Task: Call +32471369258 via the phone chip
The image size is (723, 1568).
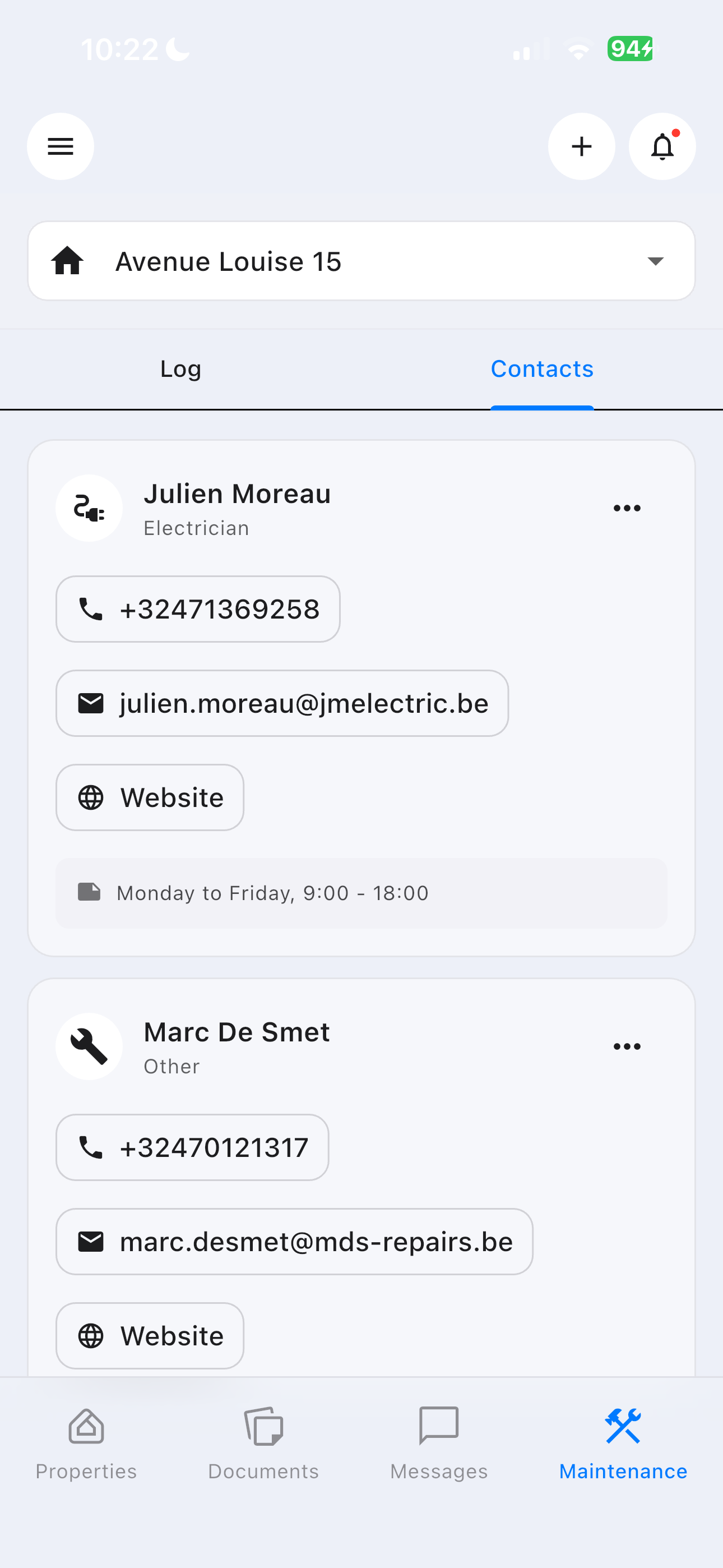Action: tap(197, 608)
